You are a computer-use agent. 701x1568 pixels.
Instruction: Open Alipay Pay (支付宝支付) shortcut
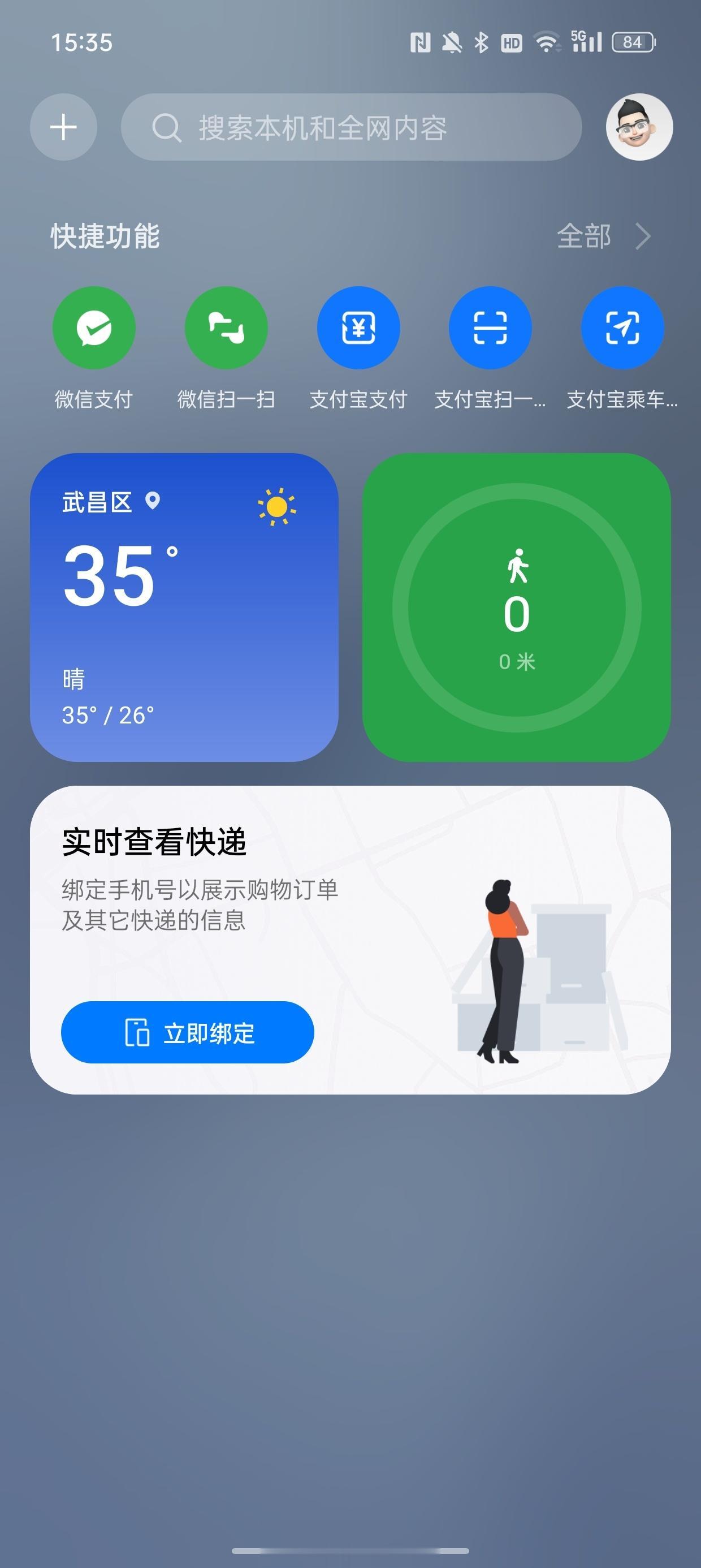point(358,328)
